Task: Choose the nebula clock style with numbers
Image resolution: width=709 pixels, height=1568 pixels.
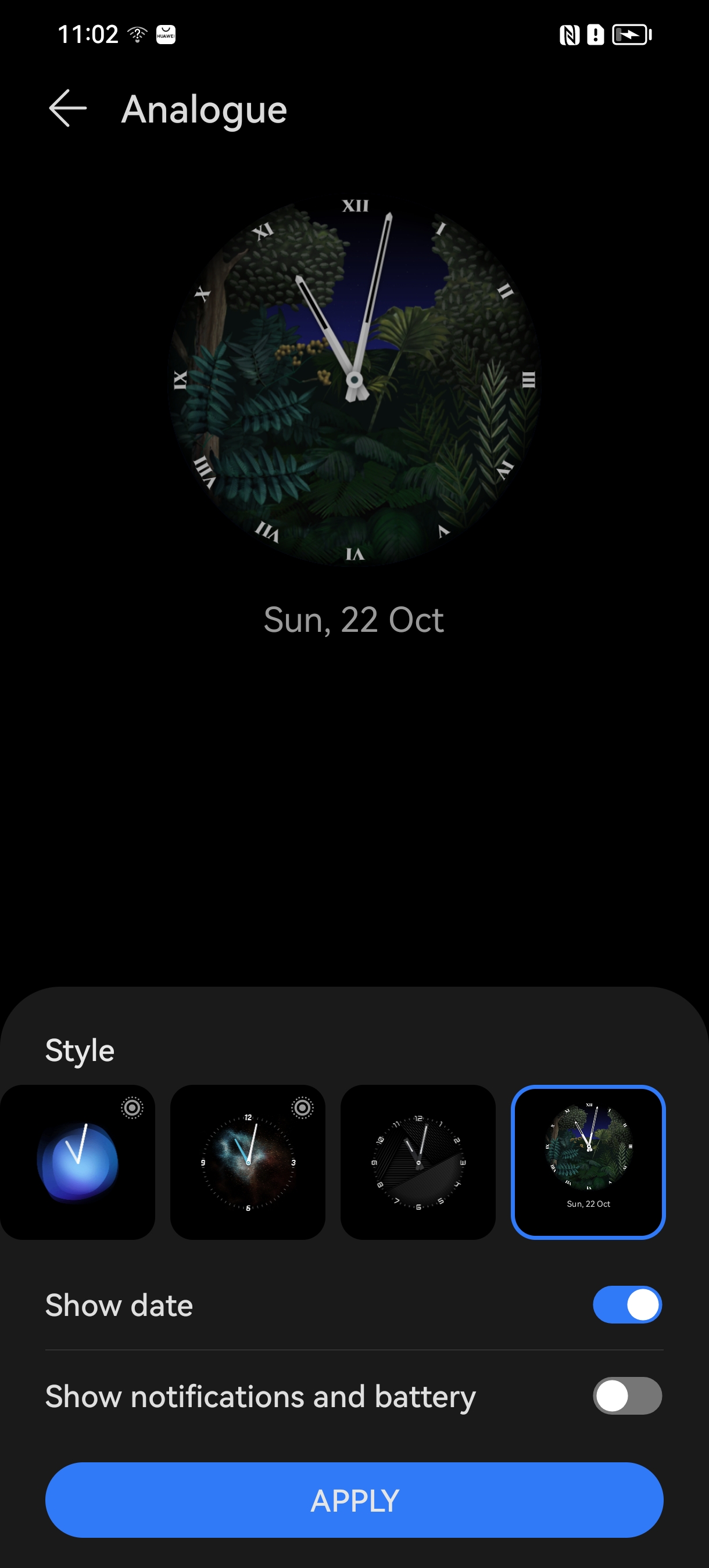Action: [x=248, y=1162]
